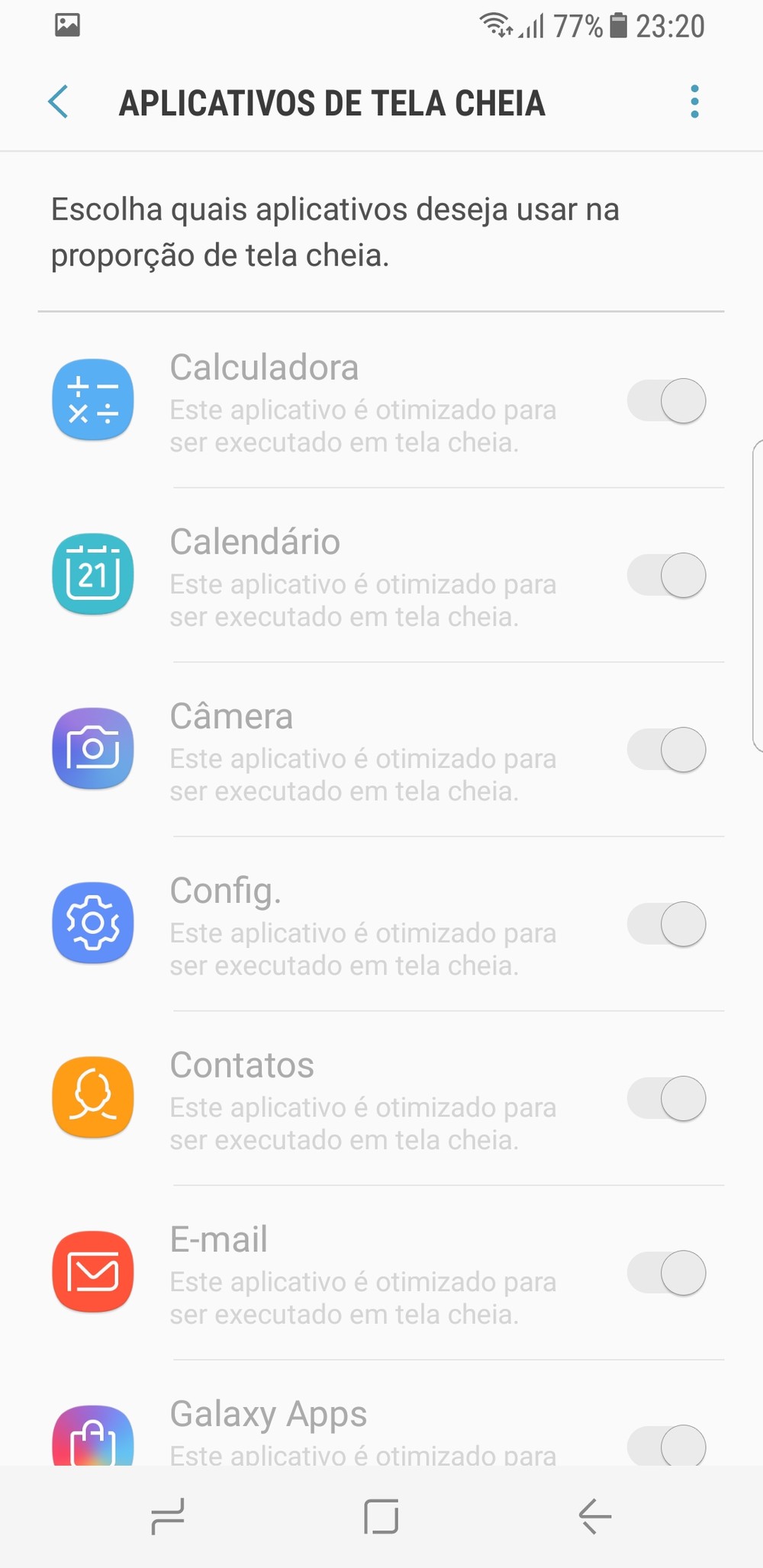The height and width of the screenshot is (1568, 763).
Task: Go back from Aplicativos de tela cheia
Action: [59, 102]
